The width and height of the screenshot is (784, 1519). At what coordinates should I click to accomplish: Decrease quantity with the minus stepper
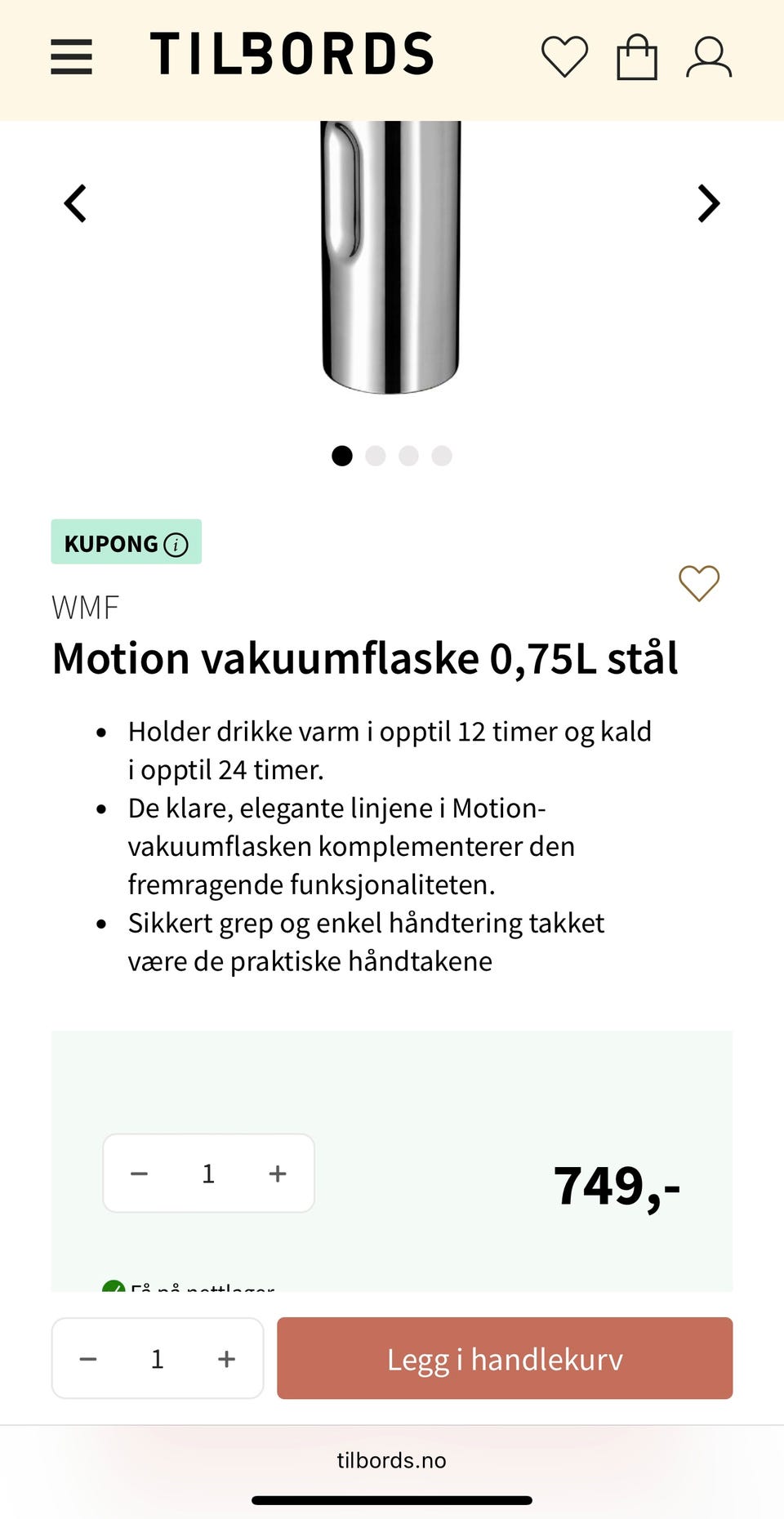click(139, 1173)
